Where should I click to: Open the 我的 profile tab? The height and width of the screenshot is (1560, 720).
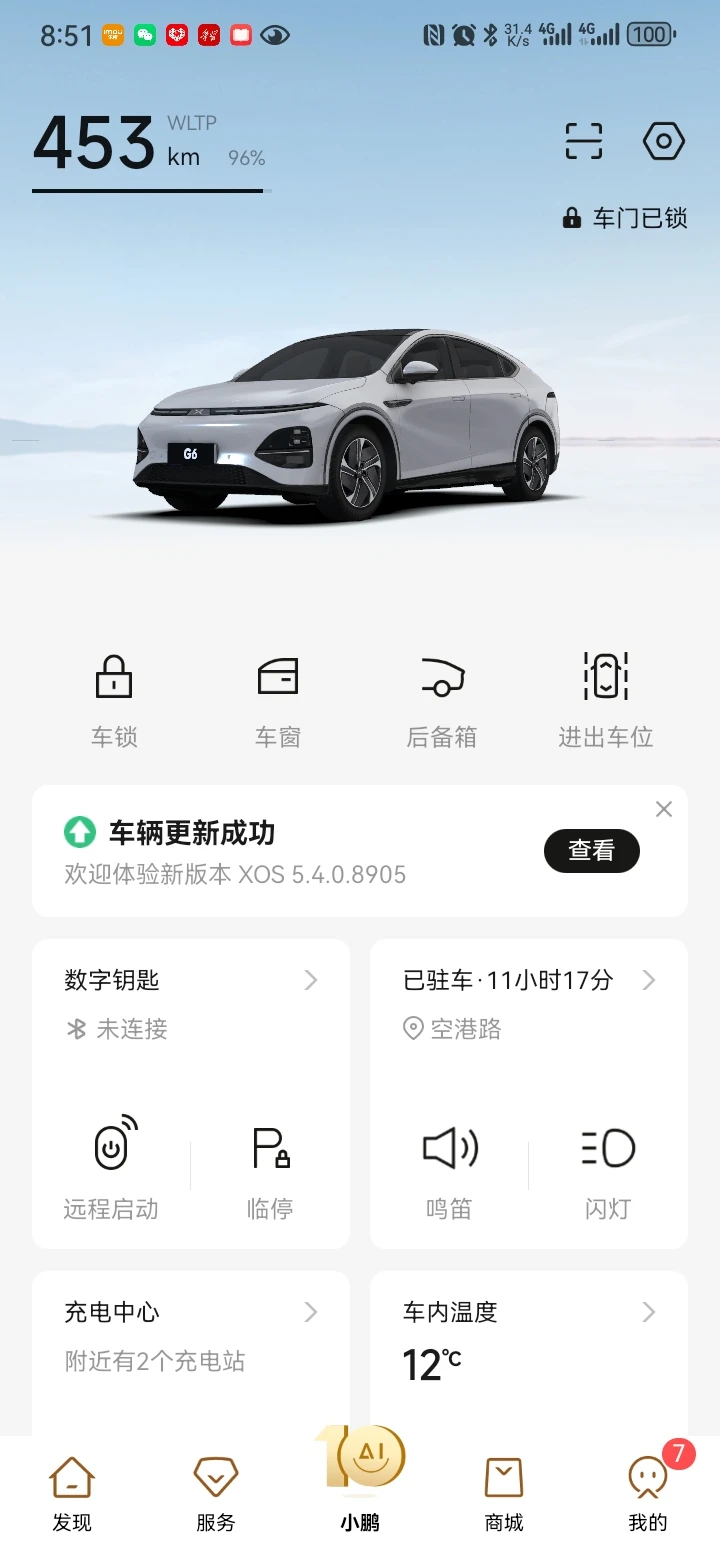(x=647, y=1495)
